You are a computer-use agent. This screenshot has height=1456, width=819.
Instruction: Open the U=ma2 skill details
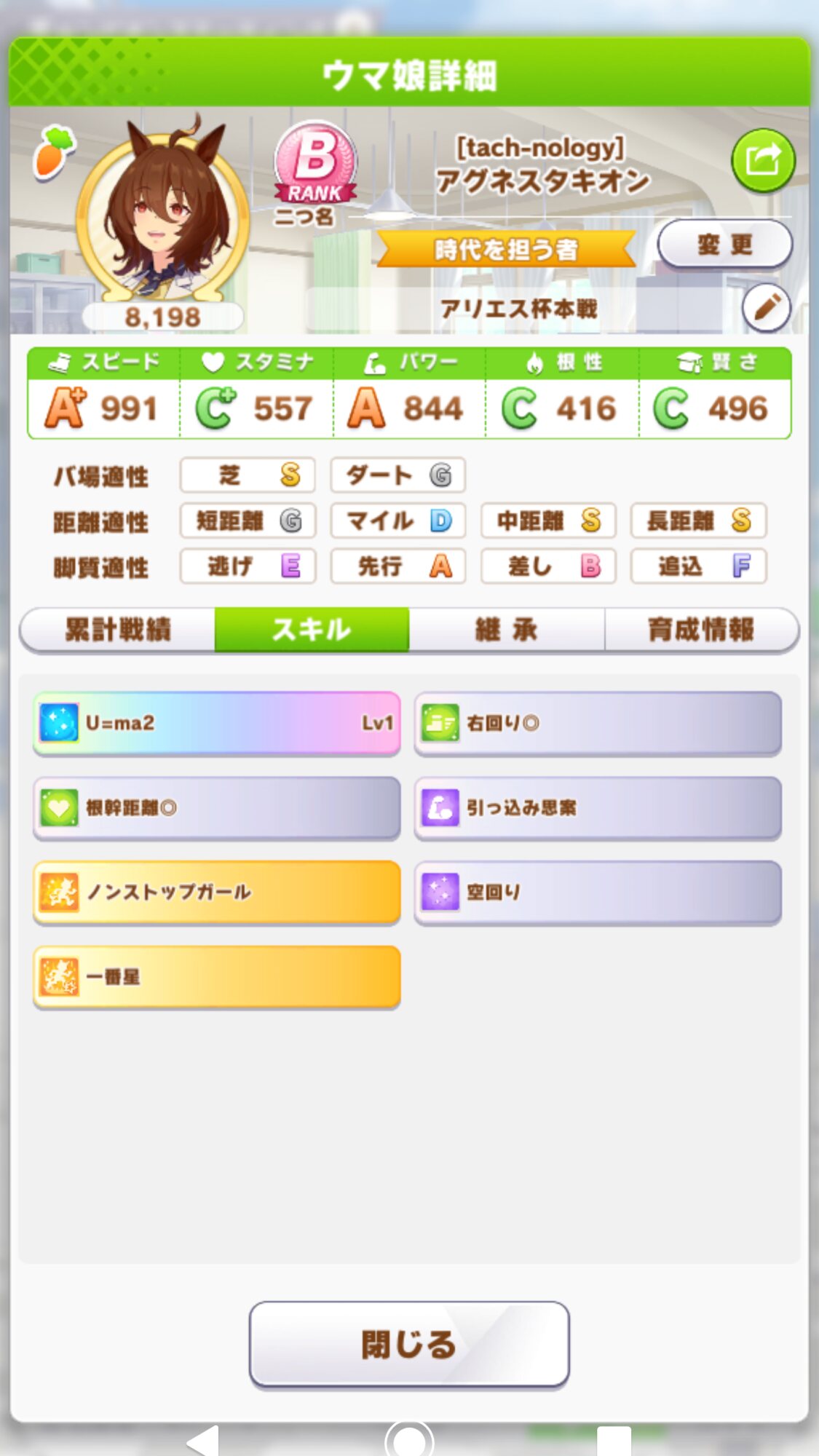click(217, 723)
